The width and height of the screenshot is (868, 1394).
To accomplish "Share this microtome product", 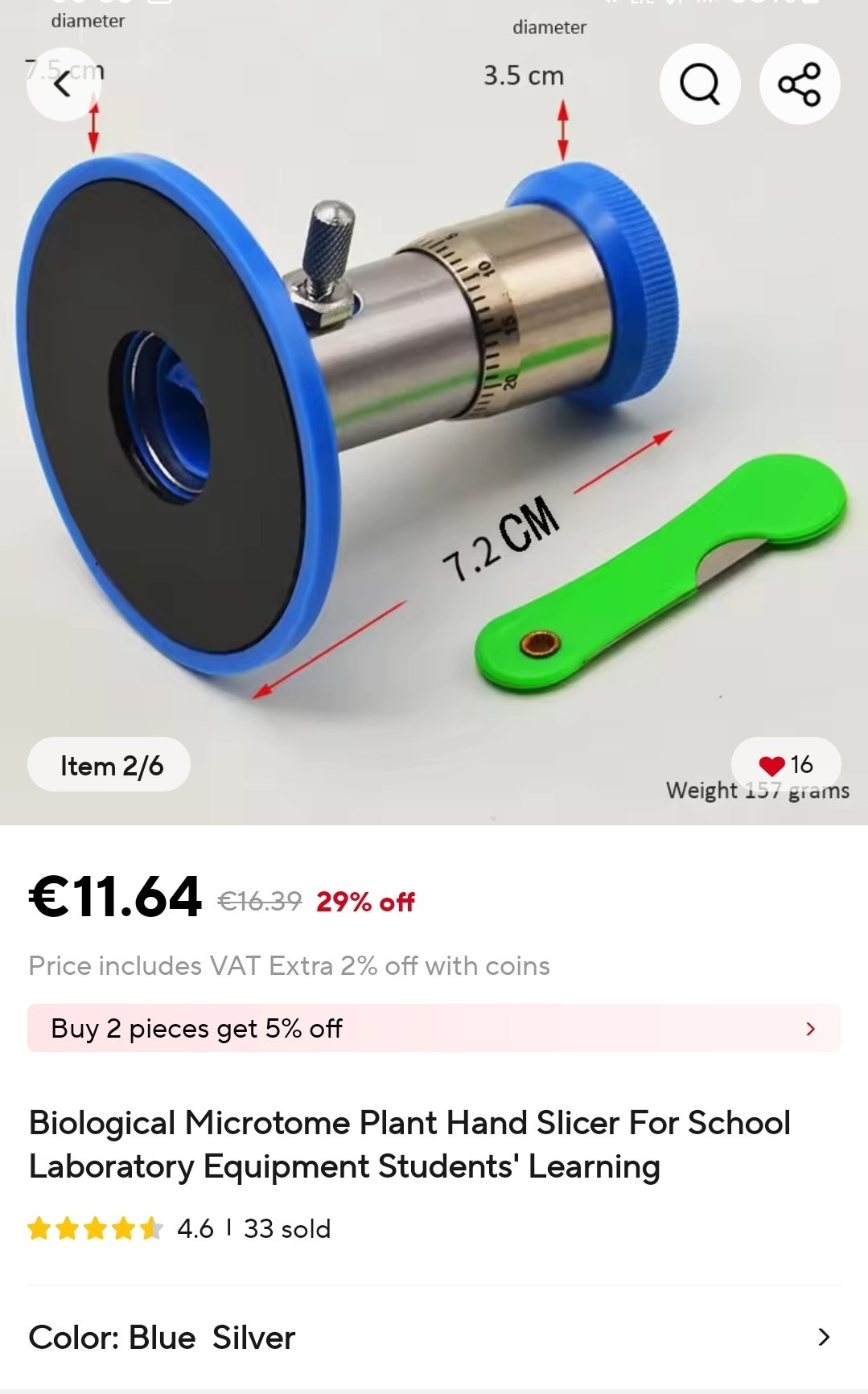I will tap(800, 84).
